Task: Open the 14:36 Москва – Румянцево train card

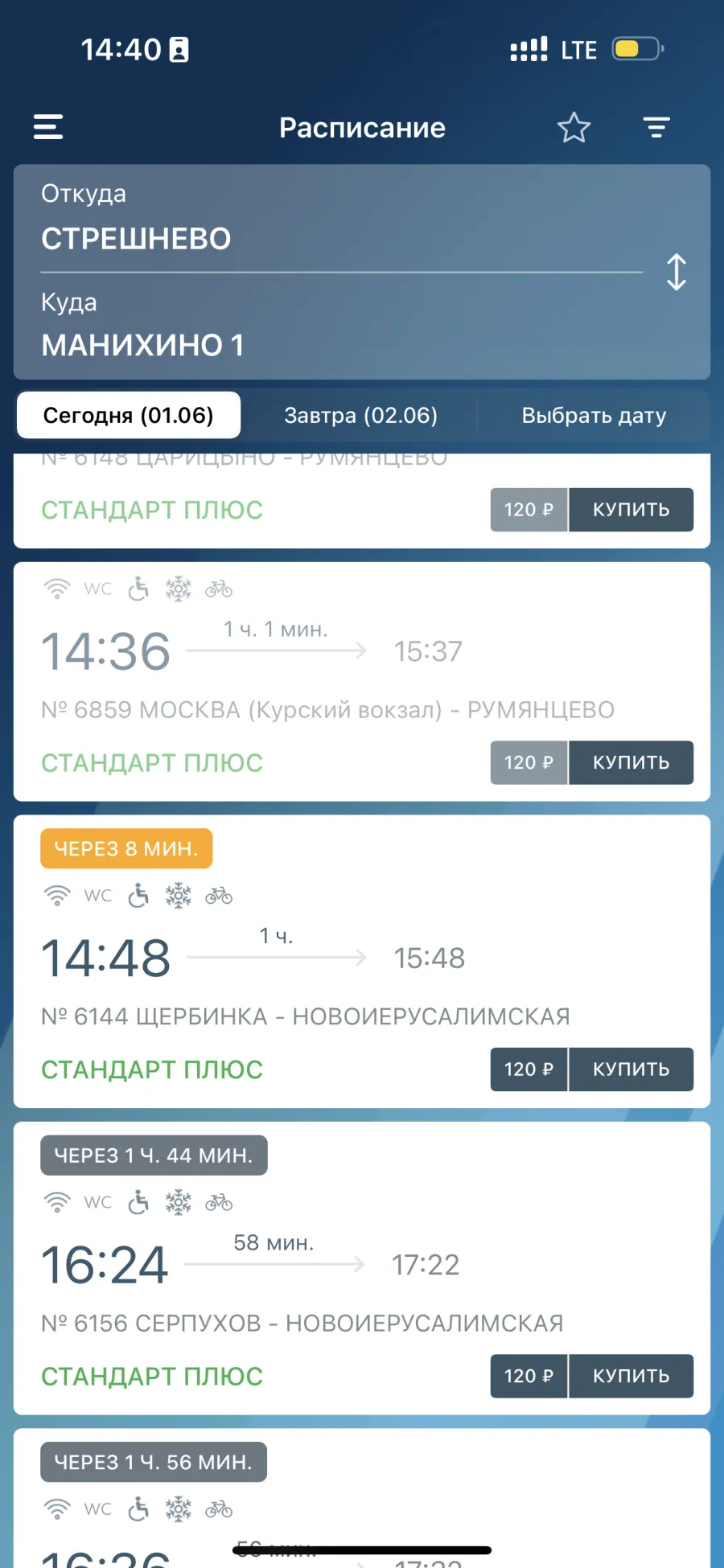Action: 362,681
